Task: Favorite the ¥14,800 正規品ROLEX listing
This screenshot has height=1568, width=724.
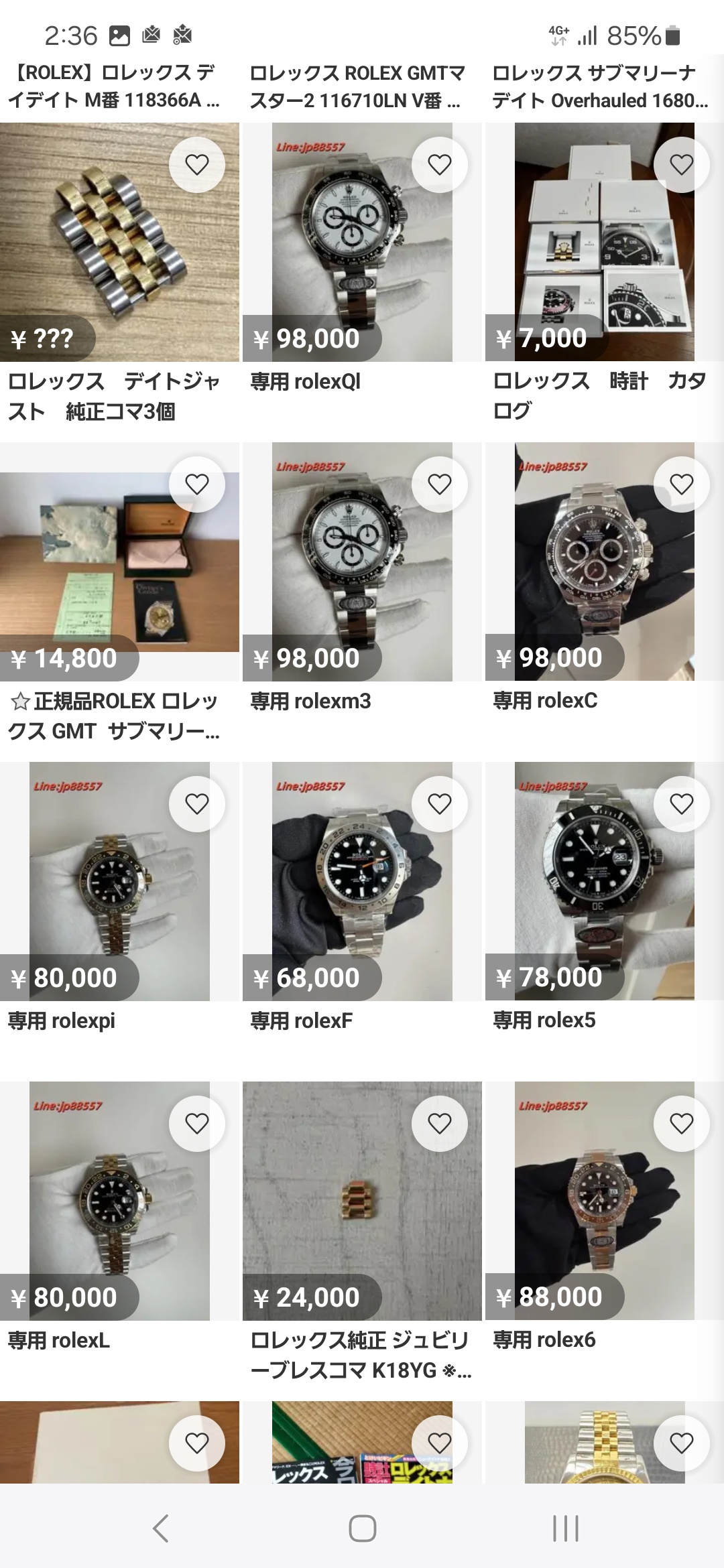Action: pyautogui.click(x=196, y=484)
